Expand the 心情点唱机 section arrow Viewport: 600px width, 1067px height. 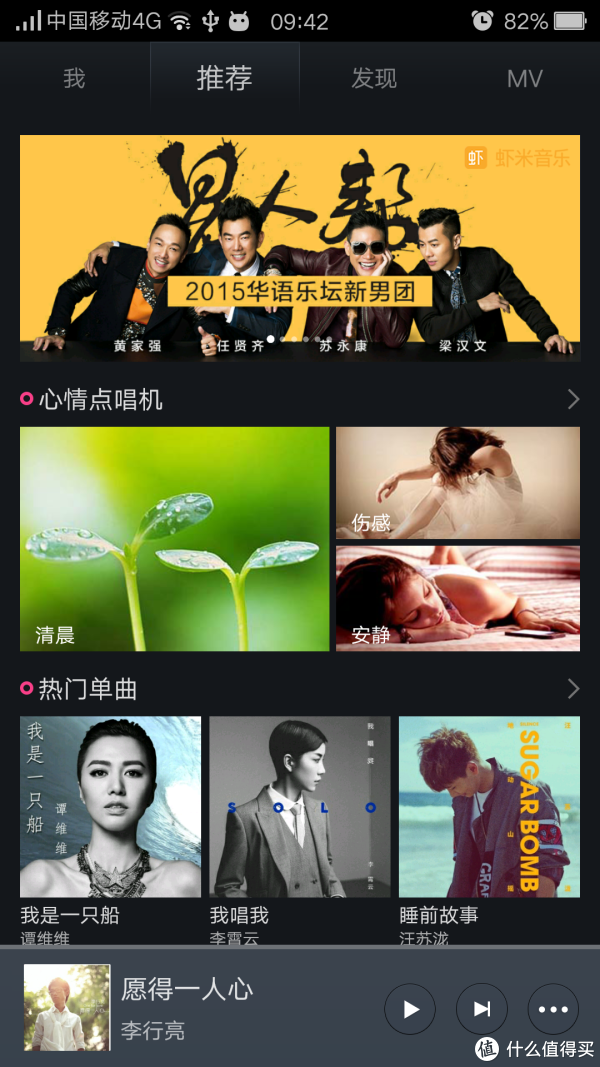click(x=573, y=400)
